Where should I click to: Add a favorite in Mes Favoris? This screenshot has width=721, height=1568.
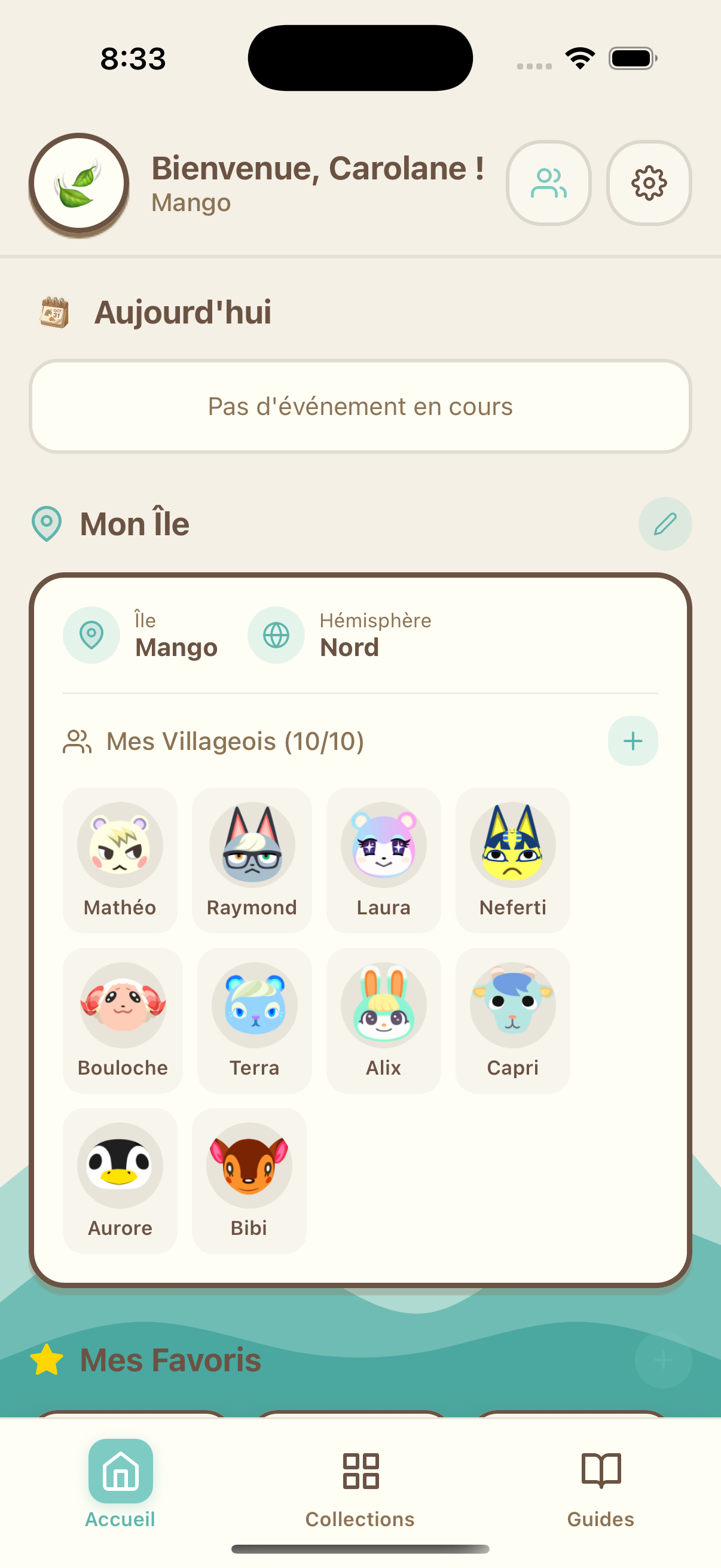pos(662,1359)
